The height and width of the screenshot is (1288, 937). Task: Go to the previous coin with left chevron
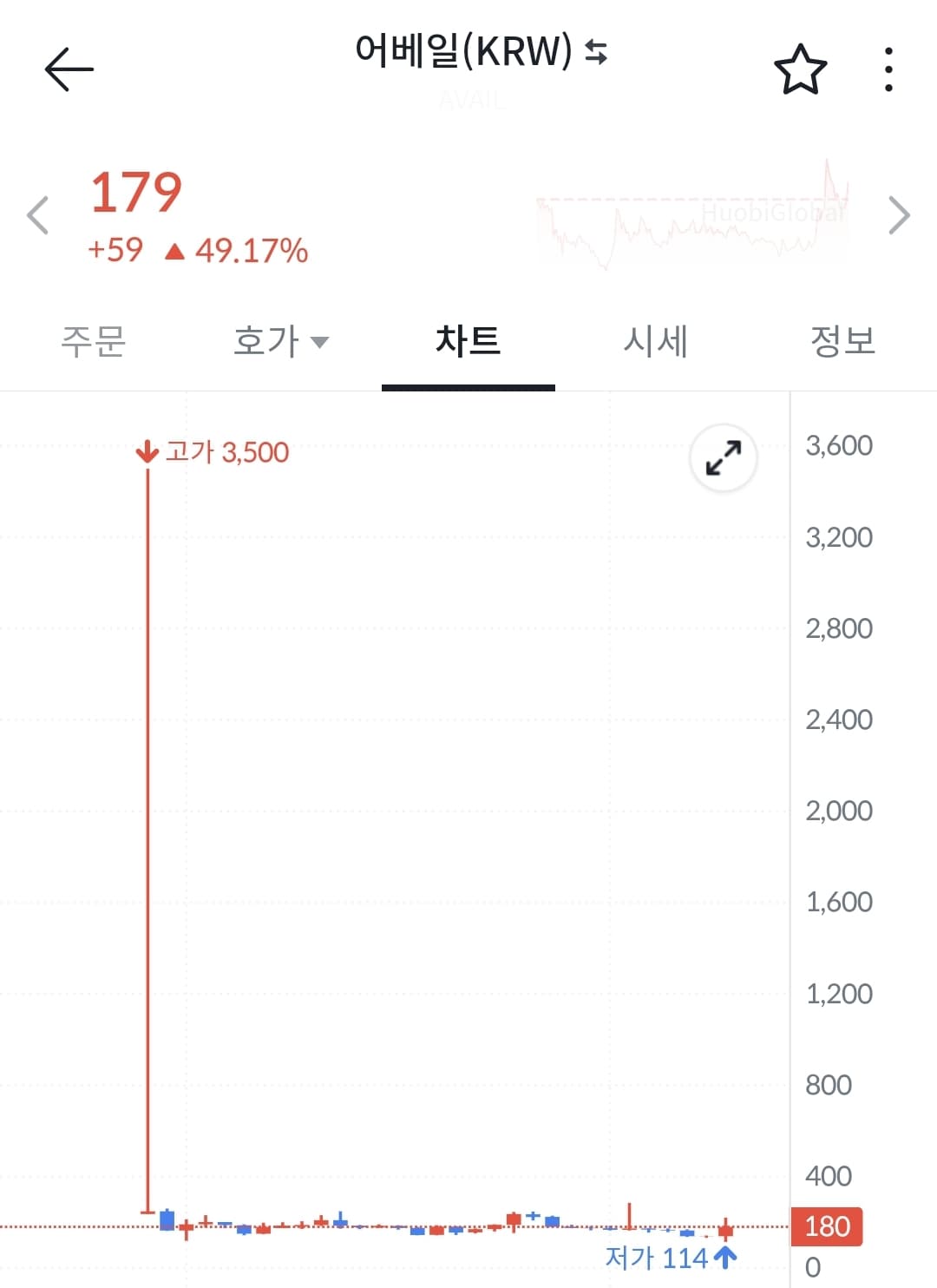click(37, 215)
